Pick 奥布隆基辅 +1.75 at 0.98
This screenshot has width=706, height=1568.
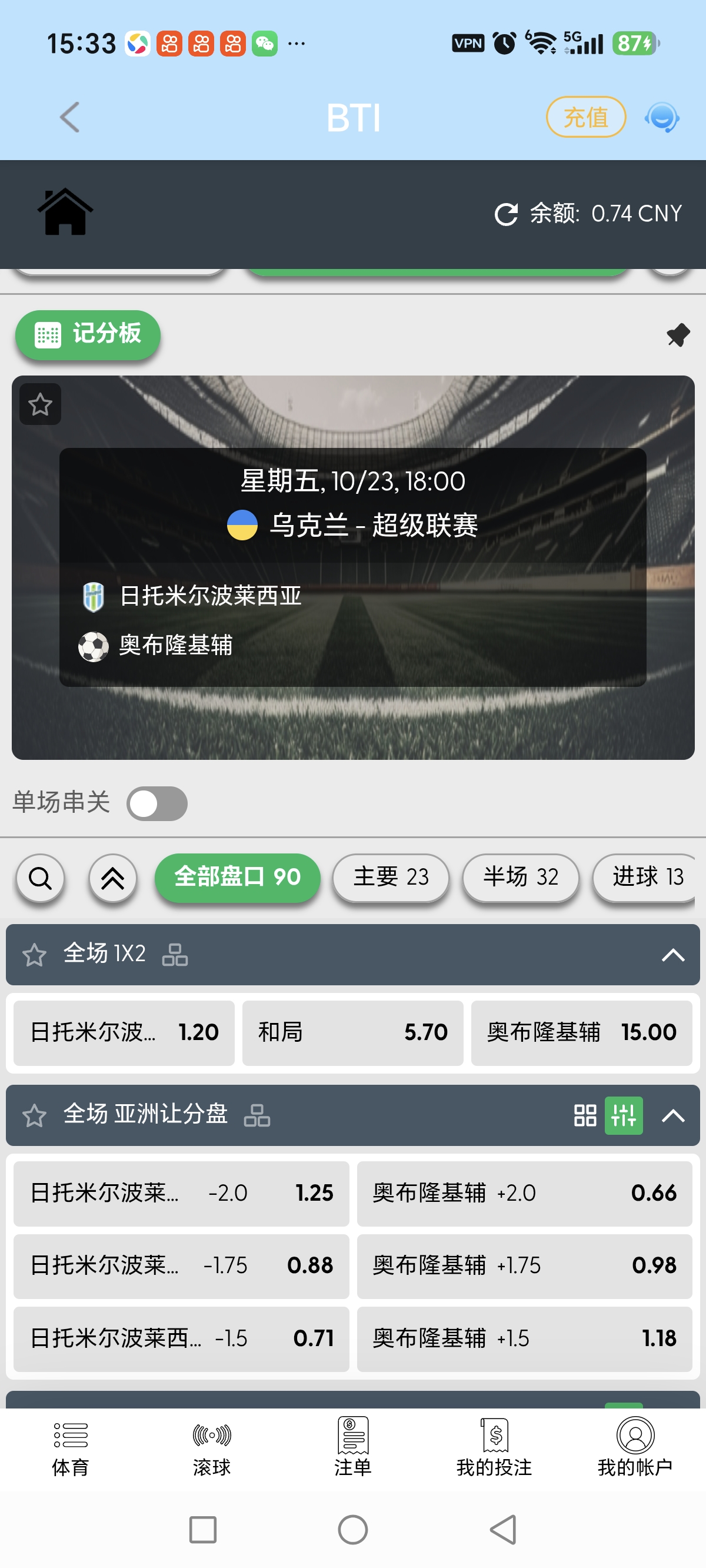point(524,1265)
